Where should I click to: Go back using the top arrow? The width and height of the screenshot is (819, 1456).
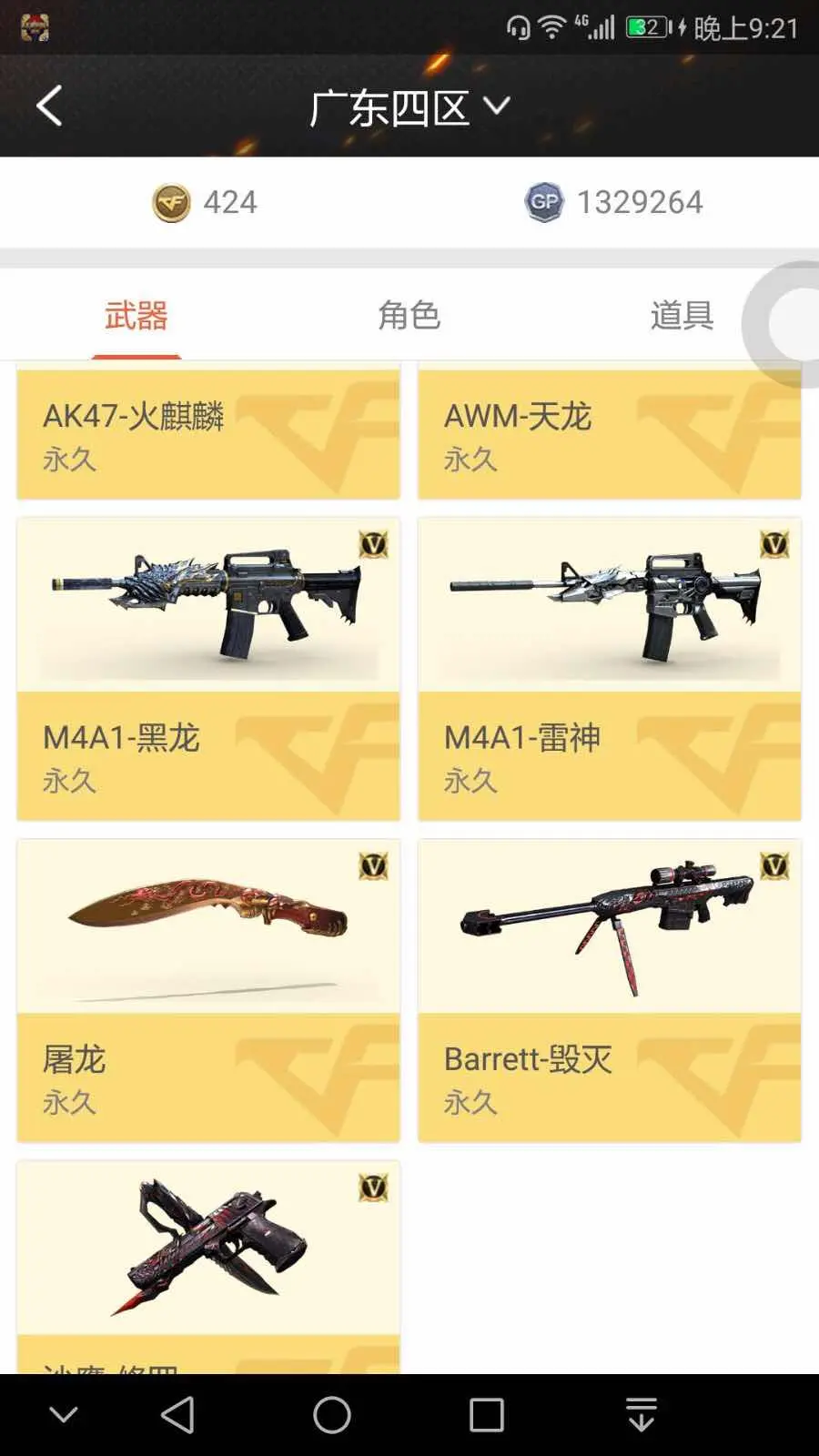click(x=50, y=106)
